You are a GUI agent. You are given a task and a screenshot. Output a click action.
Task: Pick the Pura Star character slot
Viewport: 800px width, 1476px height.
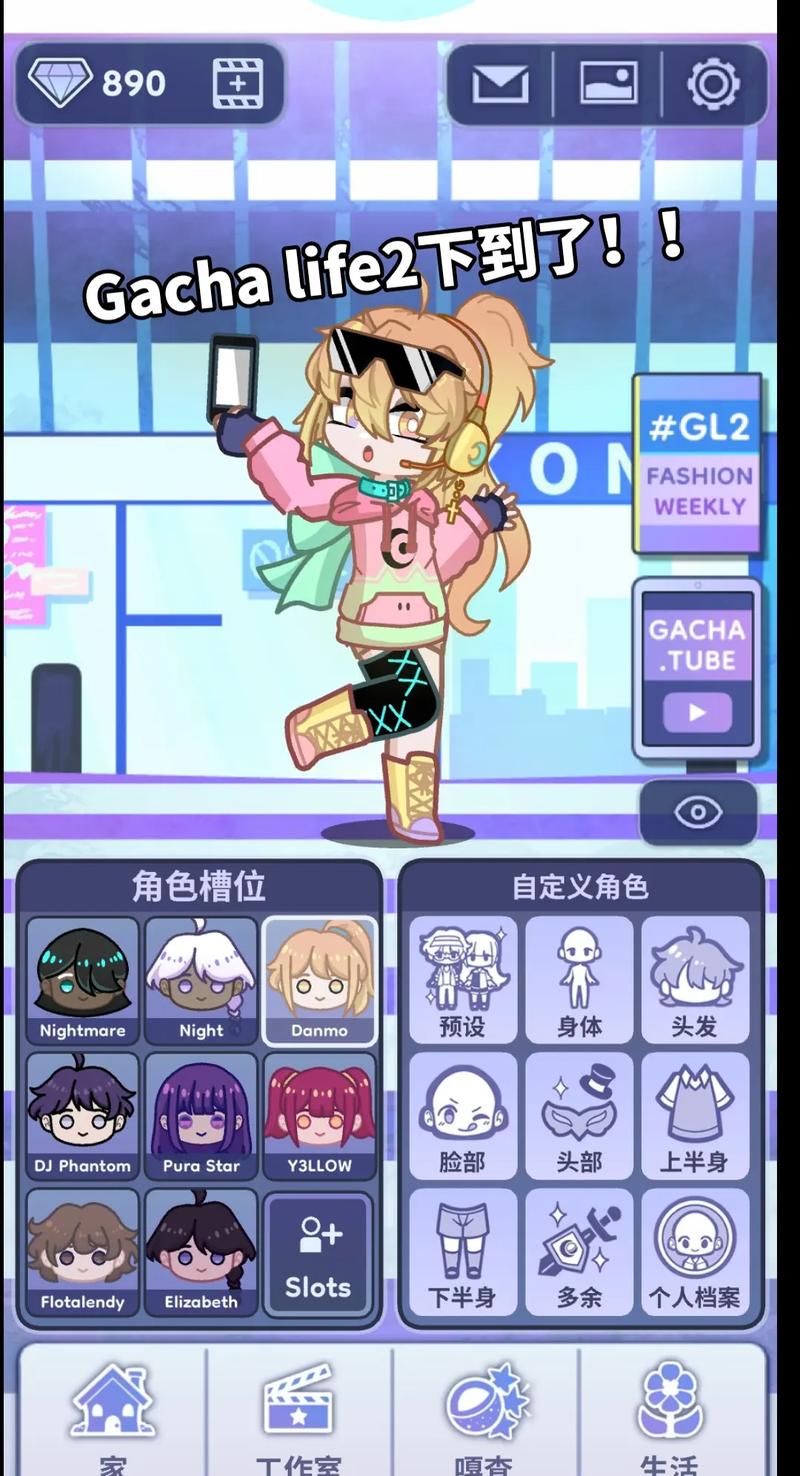point(201,1116)
